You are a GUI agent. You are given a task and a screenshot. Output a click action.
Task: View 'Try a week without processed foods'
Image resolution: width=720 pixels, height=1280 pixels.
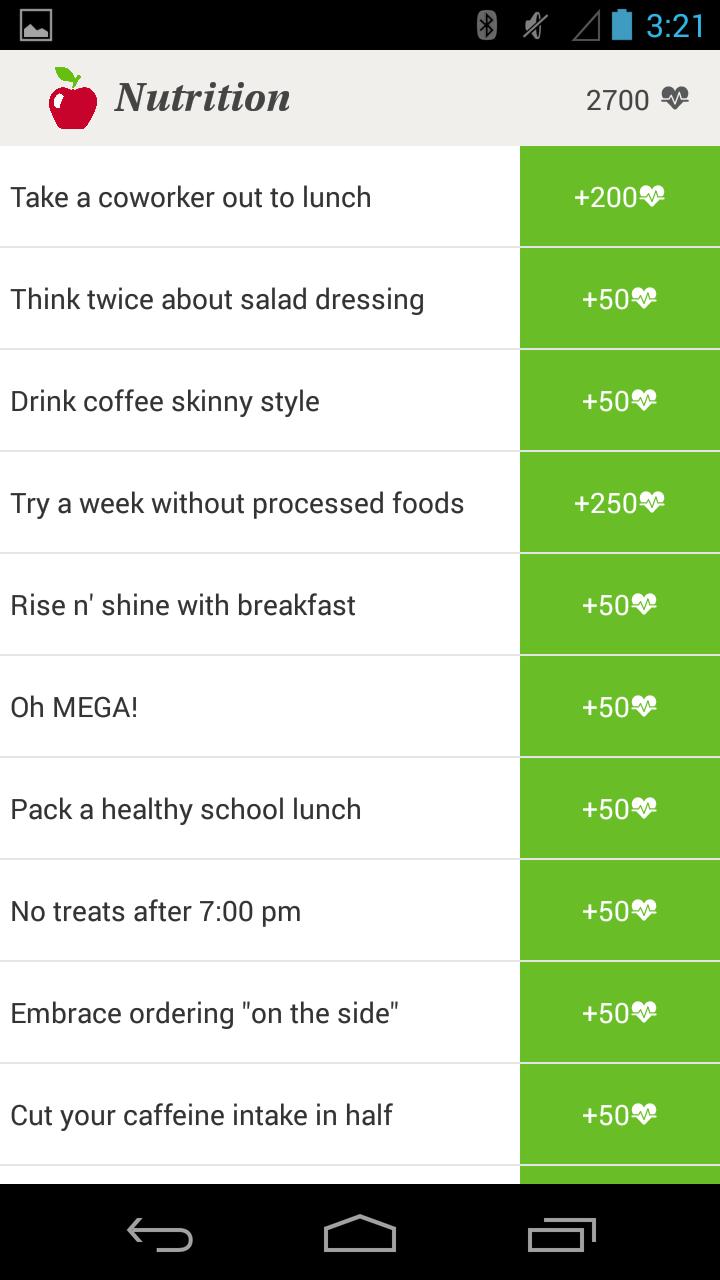point(260,503)
